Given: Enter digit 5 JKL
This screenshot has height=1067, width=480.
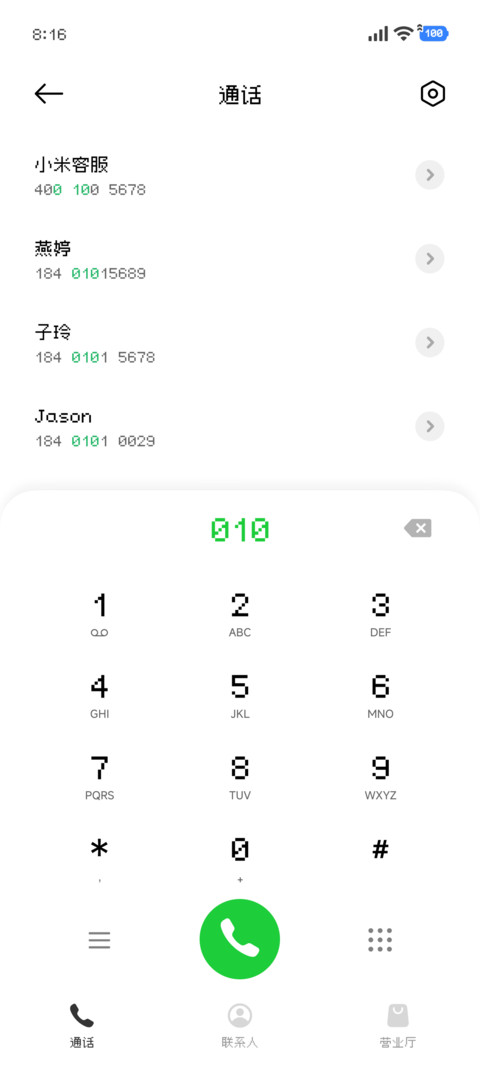Looking at the screenshot, I should pos(240,696).
